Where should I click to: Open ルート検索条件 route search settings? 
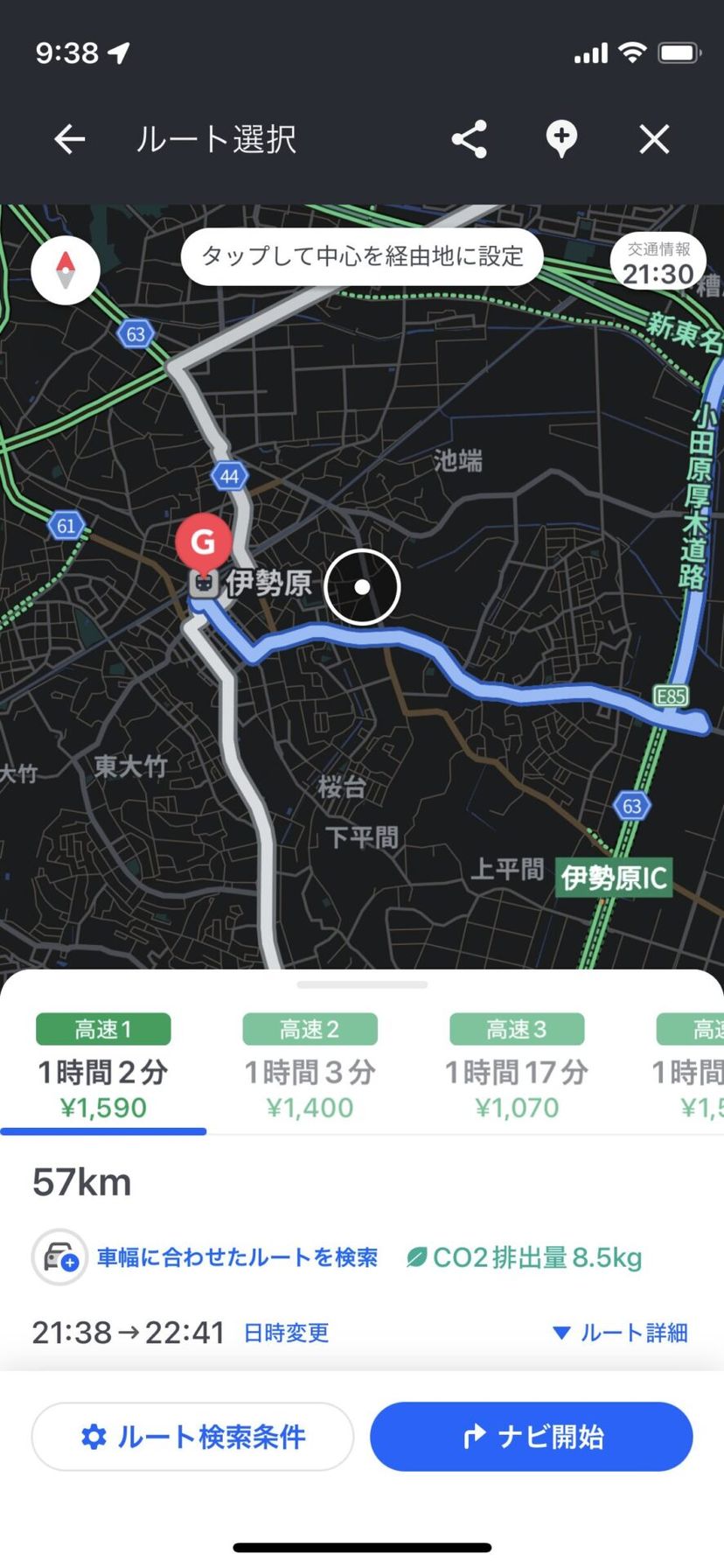pos(192,1437)
